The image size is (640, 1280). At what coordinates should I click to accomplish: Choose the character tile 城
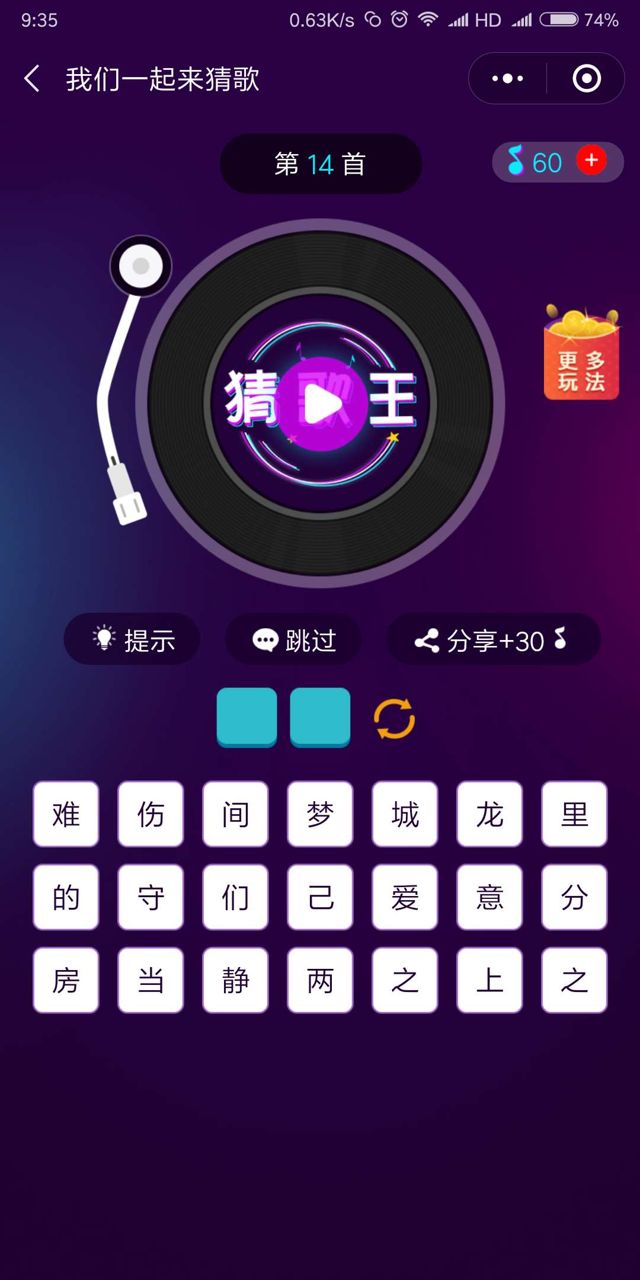tap(405, 814)
